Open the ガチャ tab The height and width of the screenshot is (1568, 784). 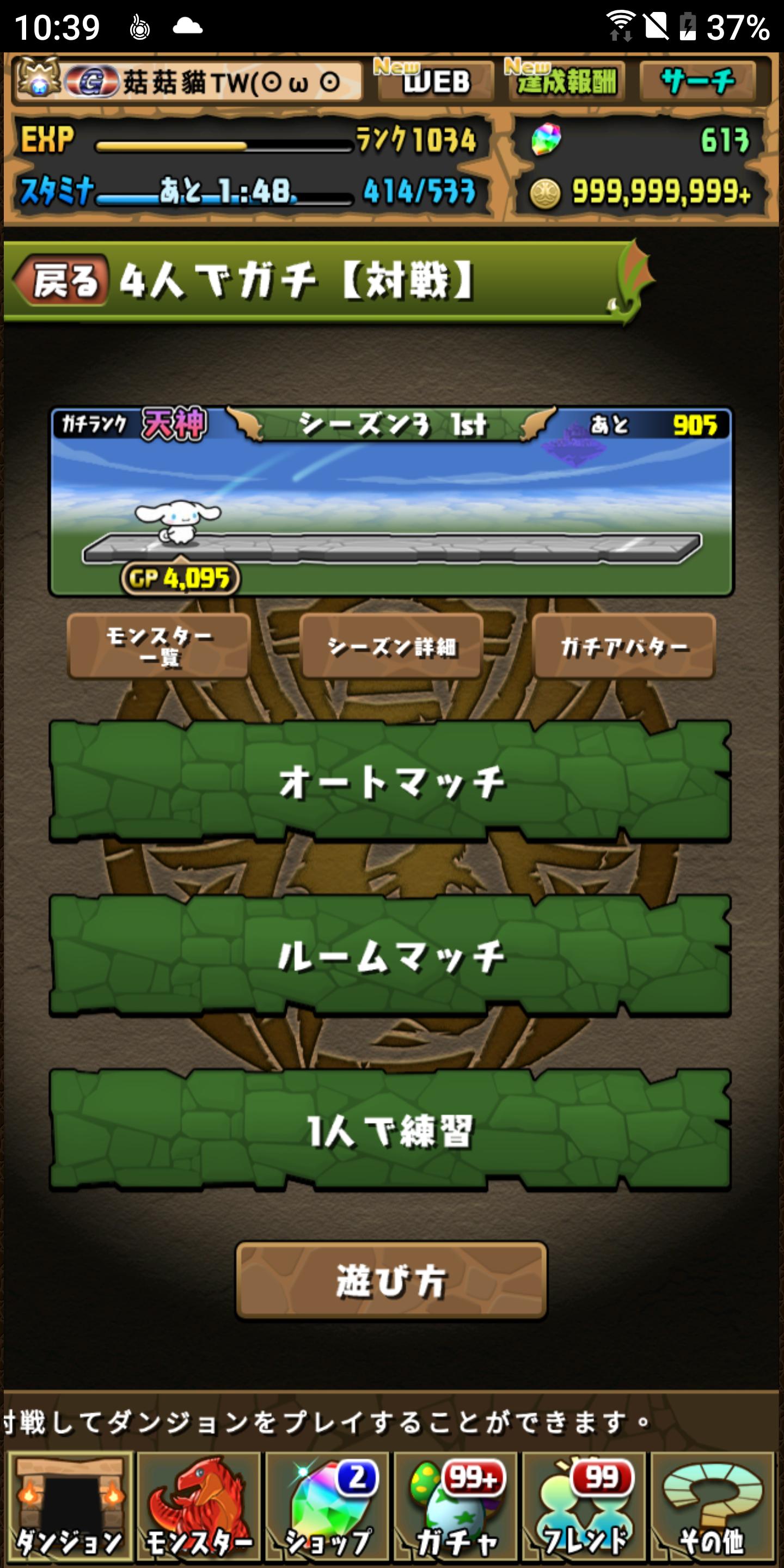[456, 1506]
